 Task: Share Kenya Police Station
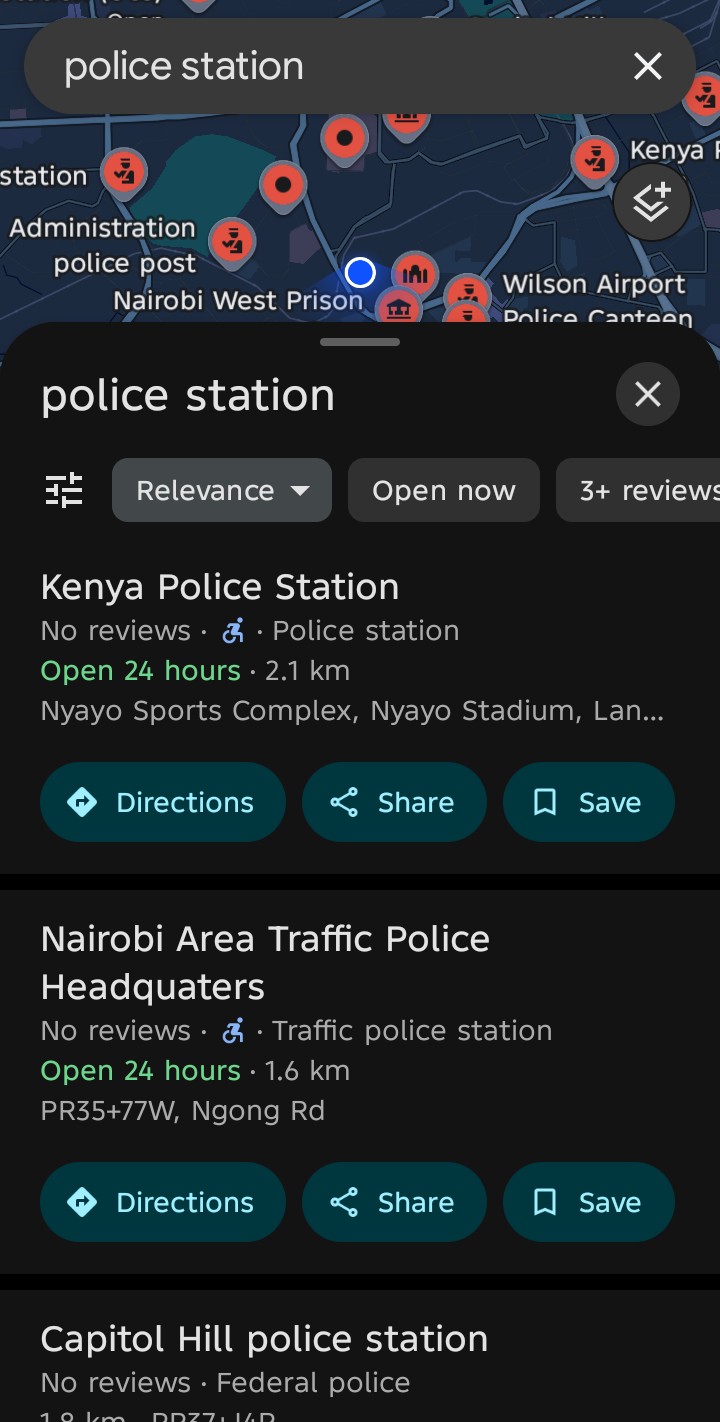coord(394,802)
